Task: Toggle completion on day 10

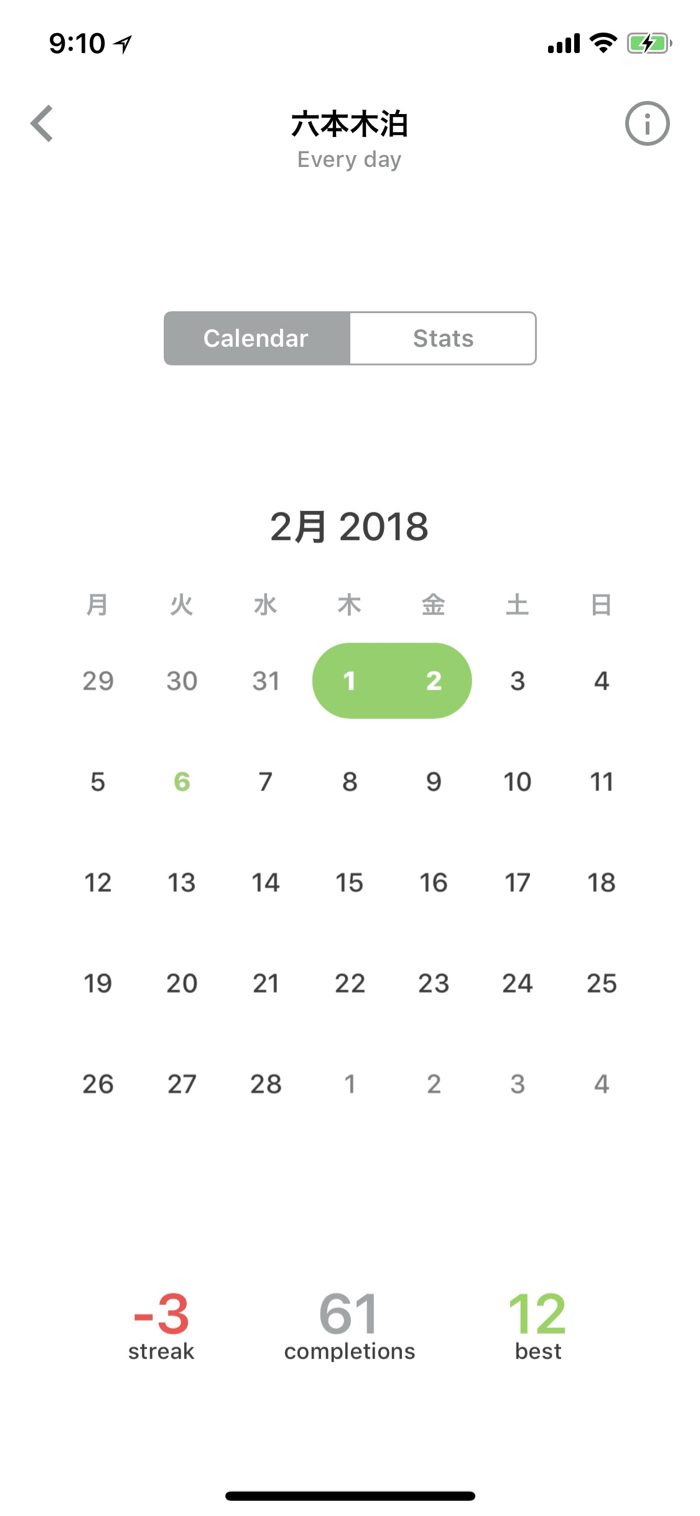Action: coord(517,782)
